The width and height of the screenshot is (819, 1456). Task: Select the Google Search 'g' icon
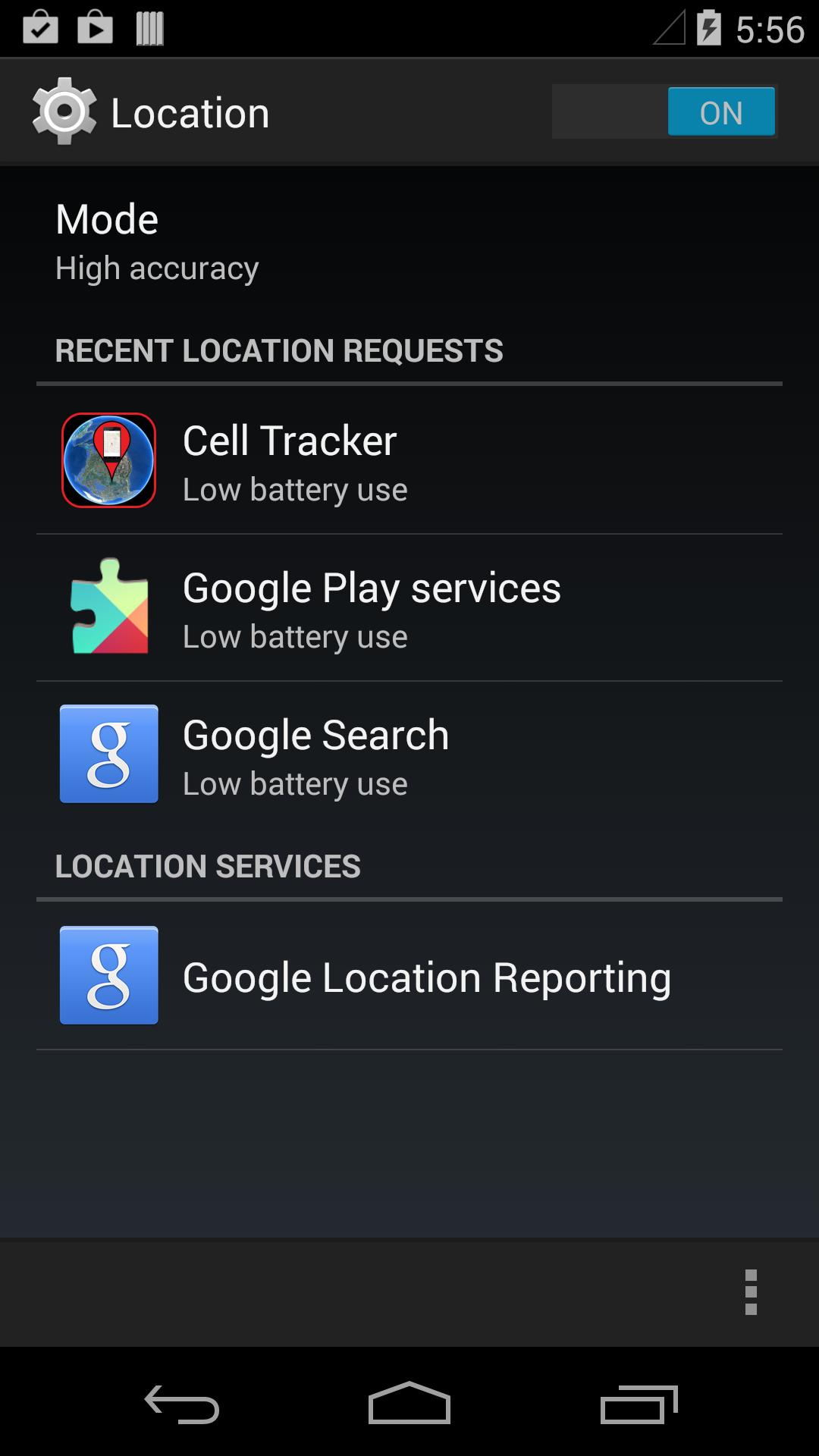point(108,755)
